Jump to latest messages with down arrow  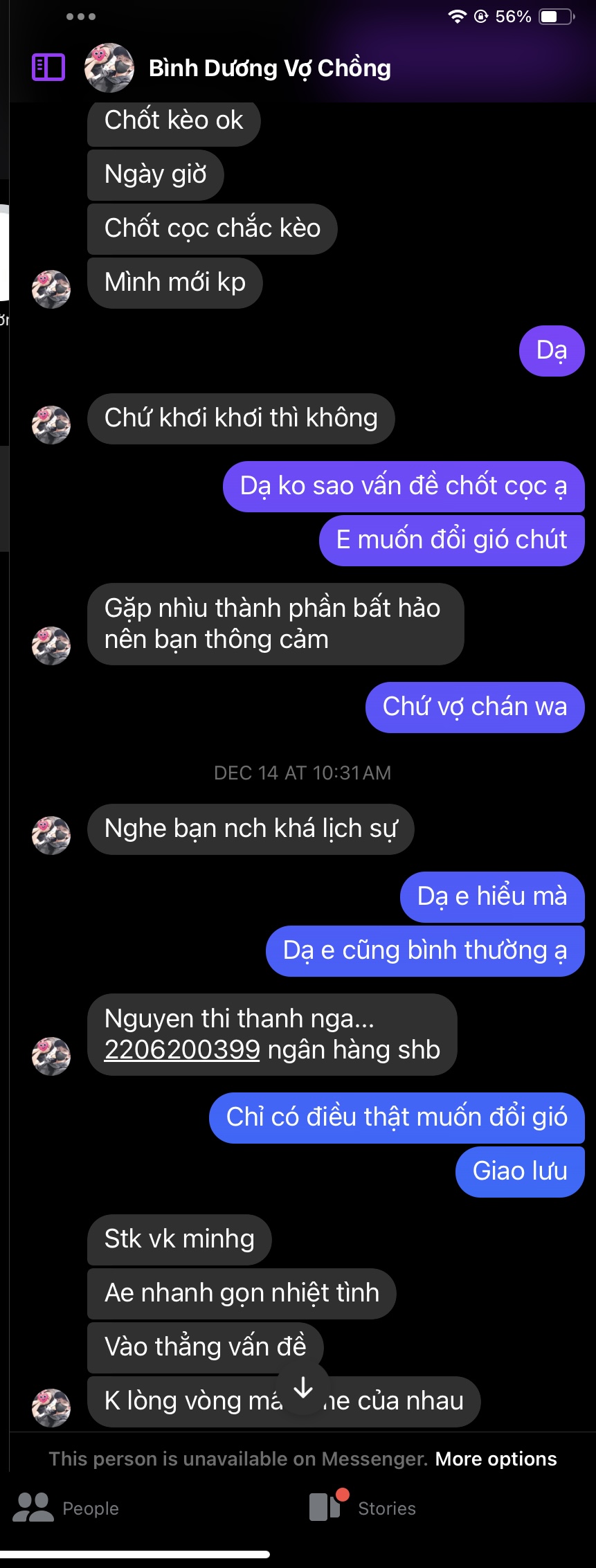(x=303, y=1387)
